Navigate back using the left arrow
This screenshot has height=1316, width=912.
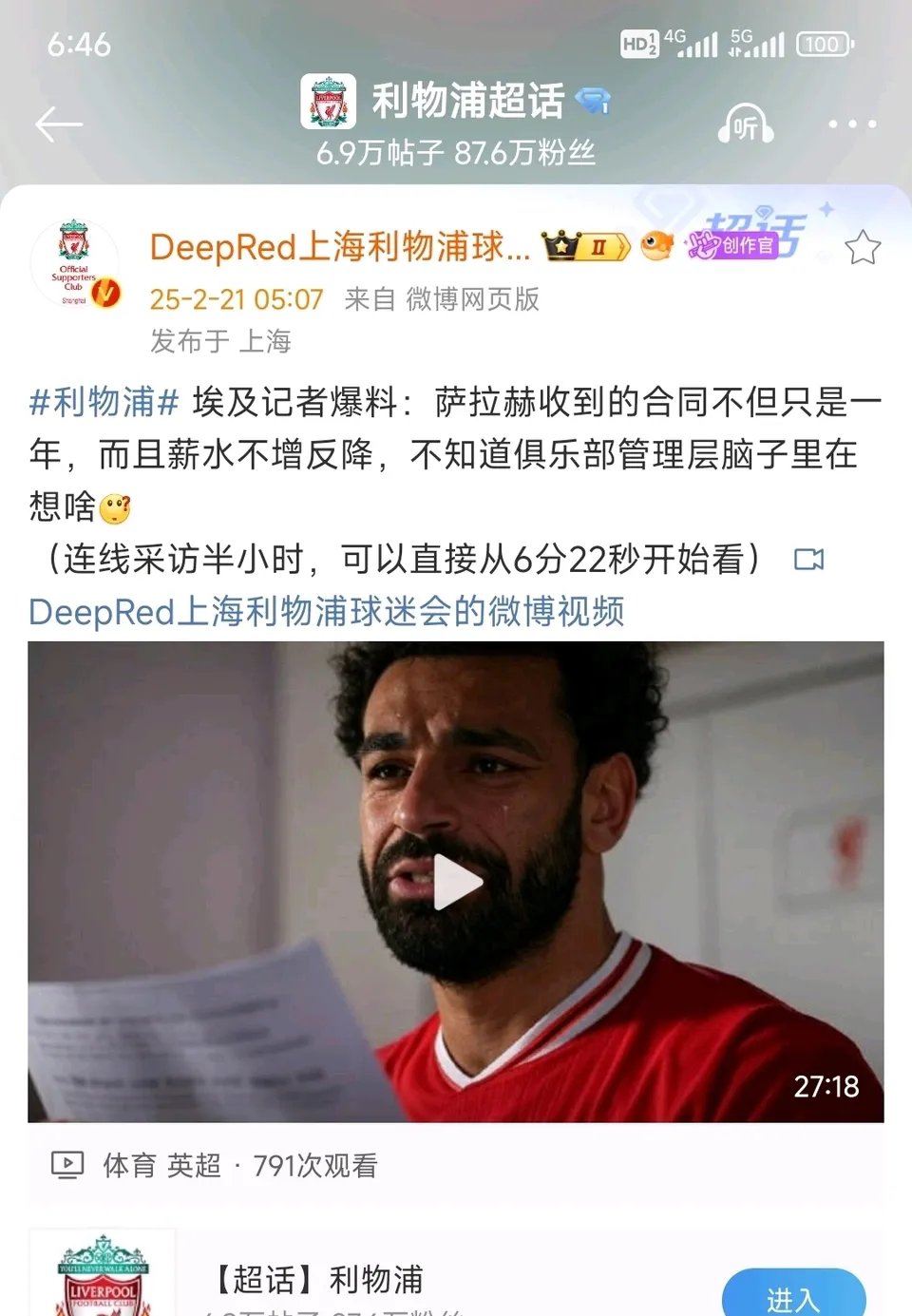click(x=59, y=124)
